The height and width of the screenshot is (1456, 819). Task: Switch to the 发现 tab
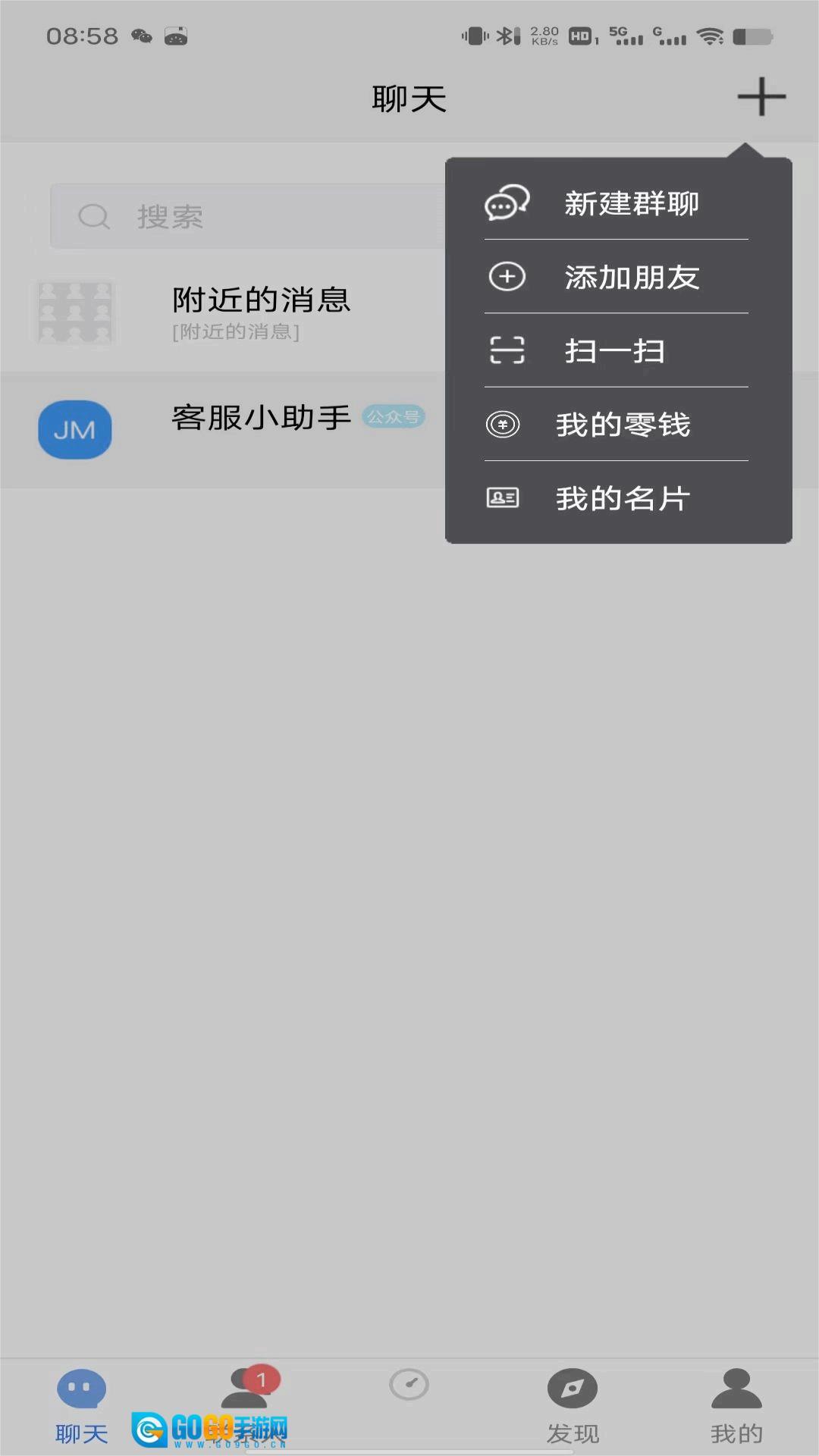[573, 1407]
